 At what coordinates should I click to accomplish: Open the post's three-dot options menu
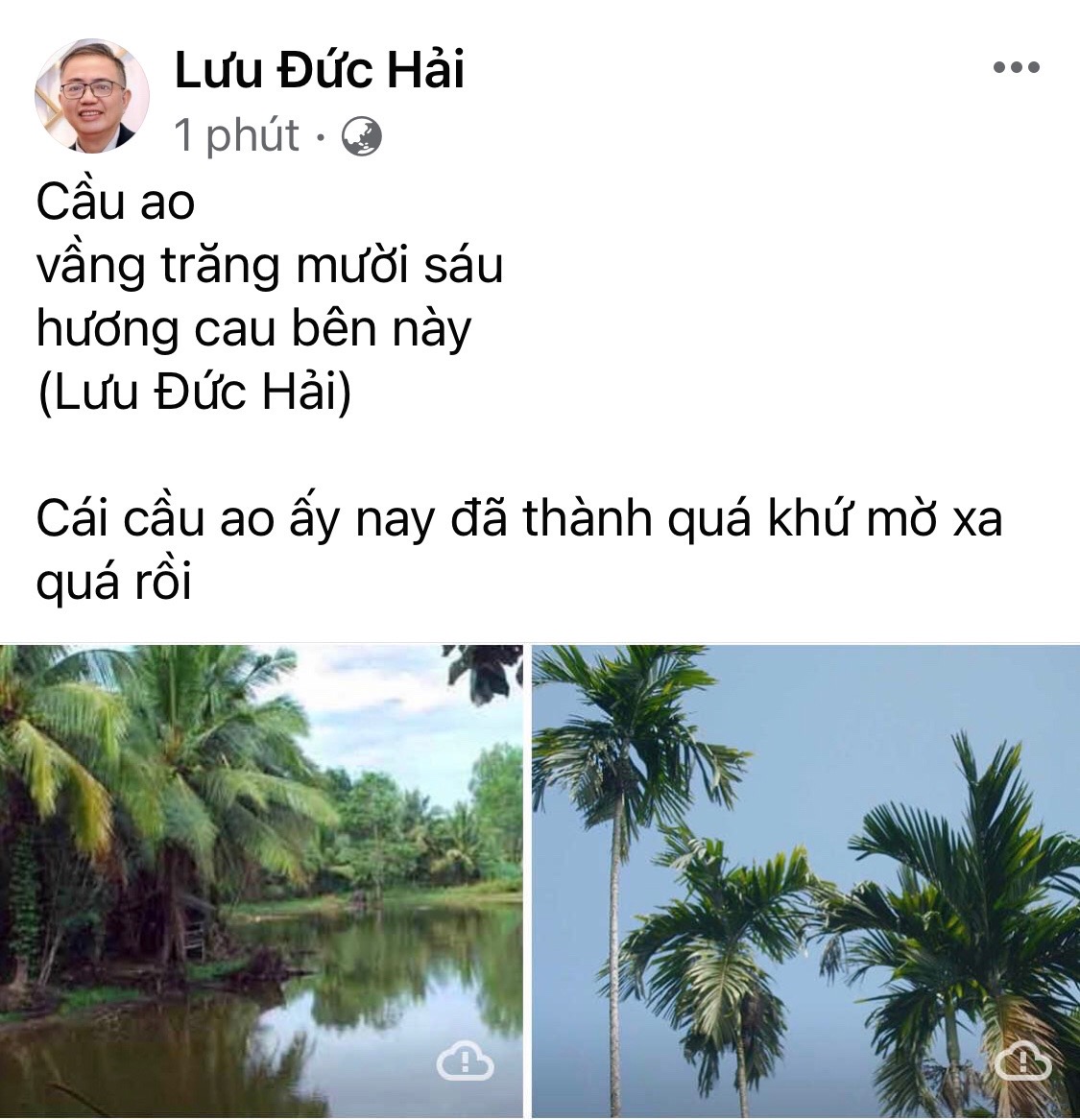(1016, 68)
